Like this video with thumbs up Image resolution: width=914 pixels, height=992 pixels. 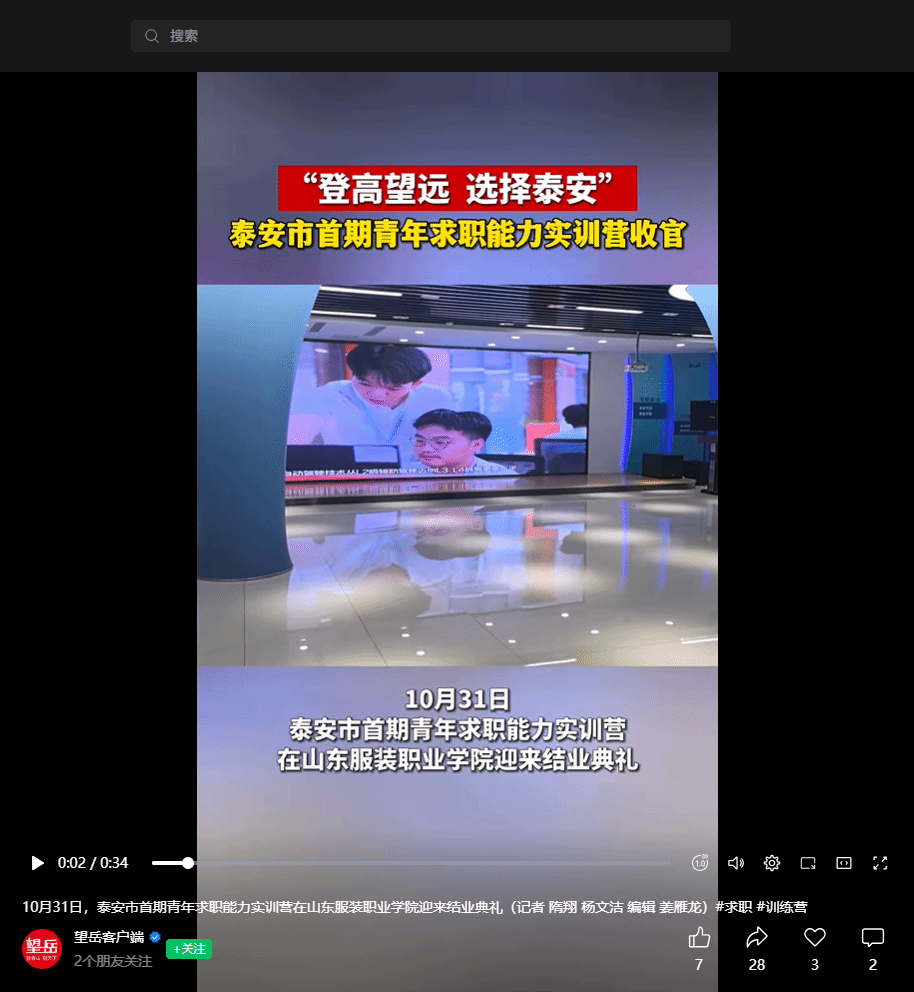click(x=699, y=938)
